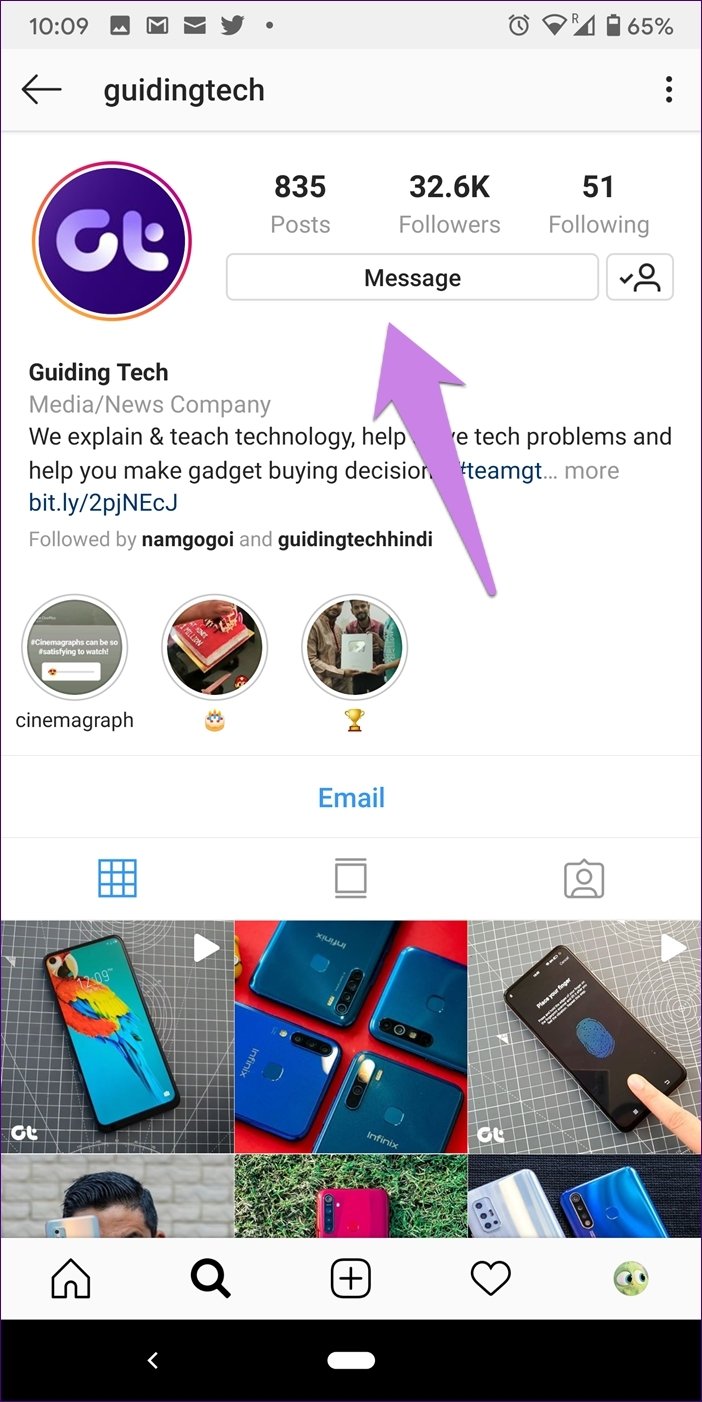Open the cake emoji story highlight
The image size is (702, 1402).
(214, 647)
